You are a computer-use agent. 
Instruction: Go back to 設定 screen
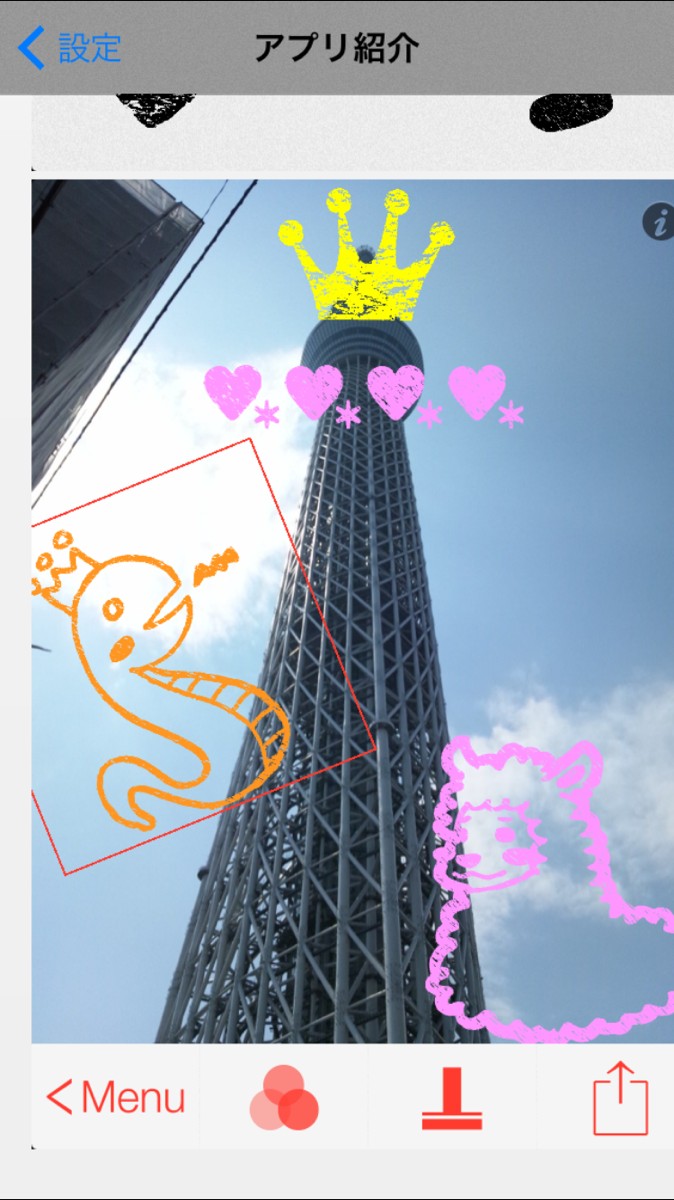coord(70,47)
